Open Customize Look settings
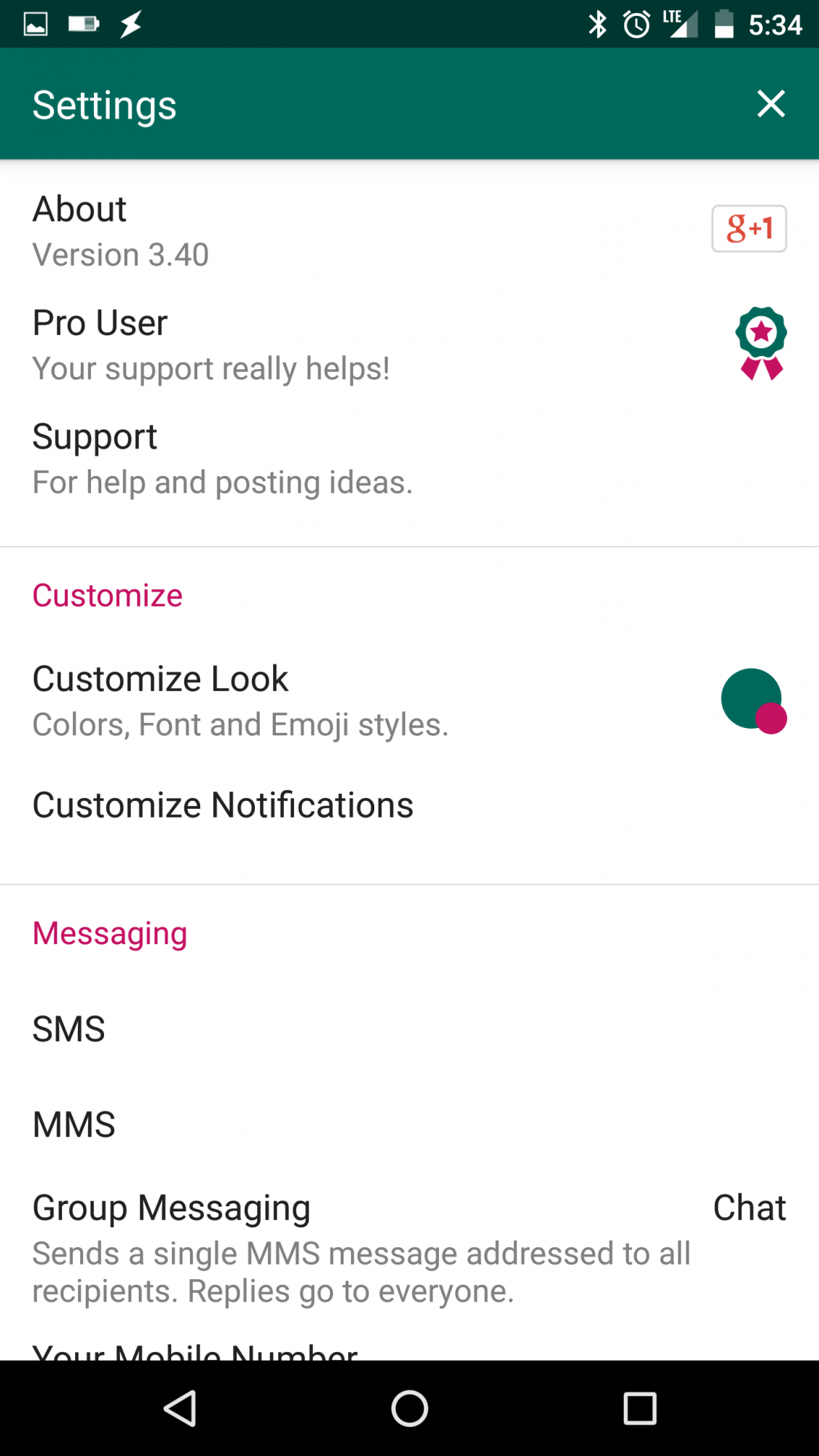Screen dimensions: 819x1456 [x=291, y=700]
